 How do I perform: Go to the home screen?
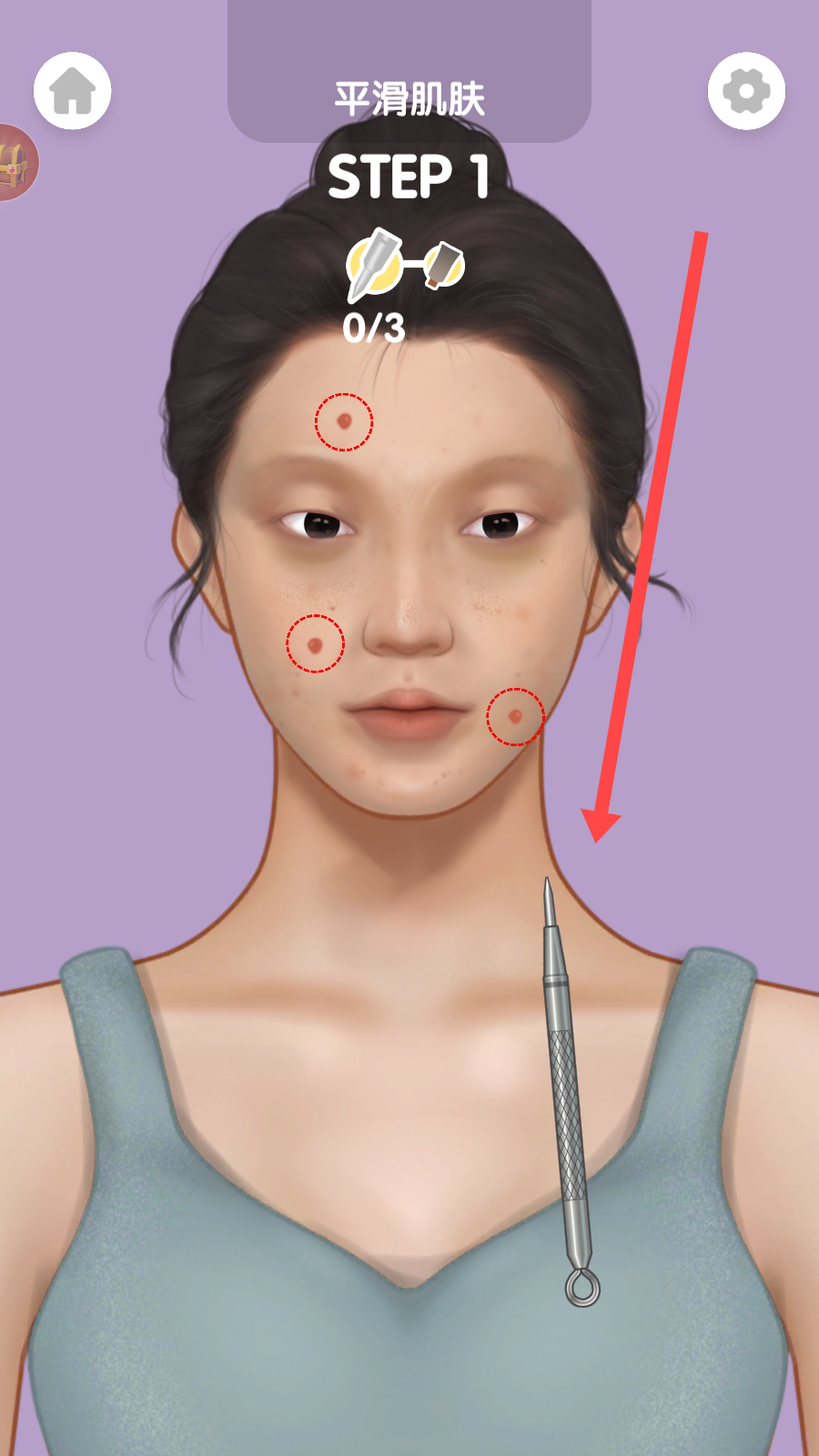[73, 91]
